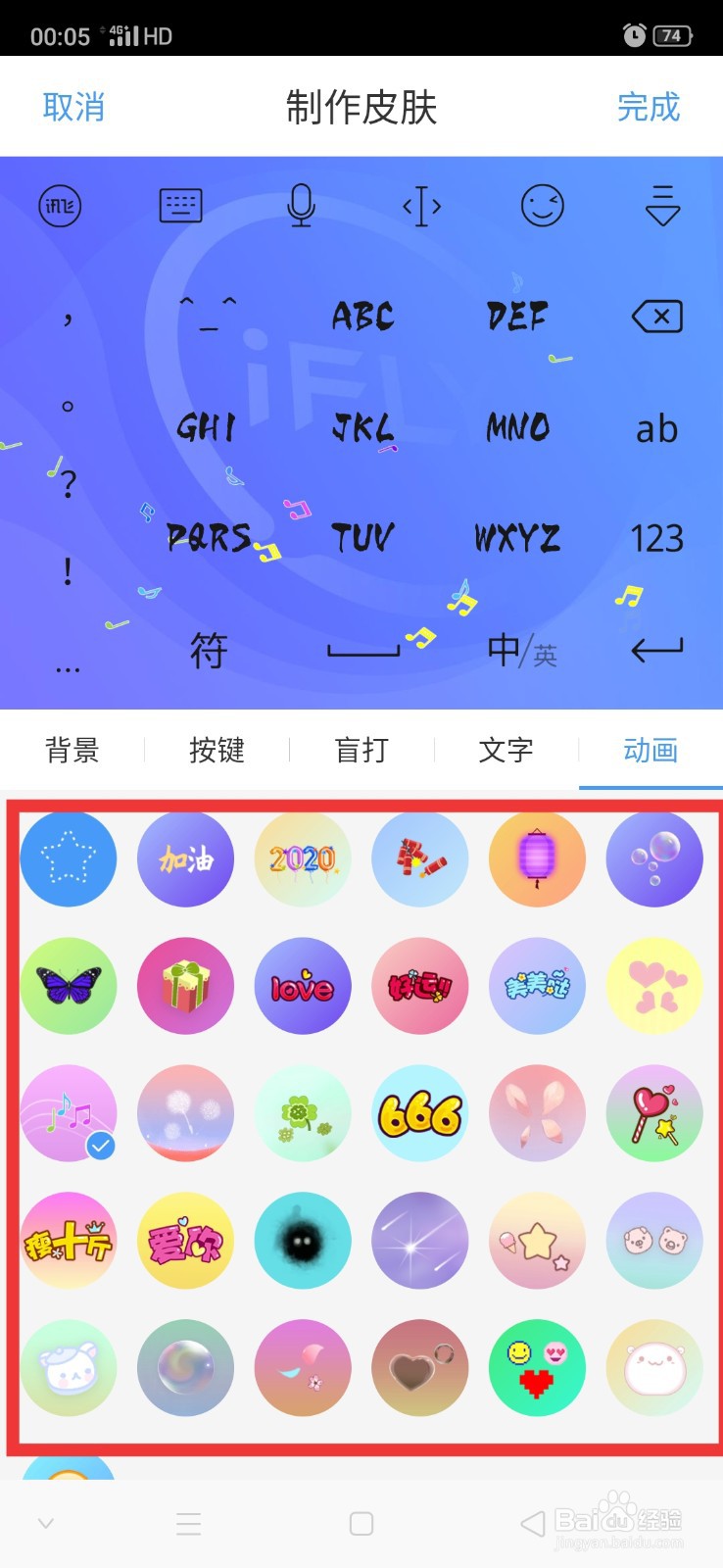Select the 666 animation thumbnail

(x=420, y=1113)
